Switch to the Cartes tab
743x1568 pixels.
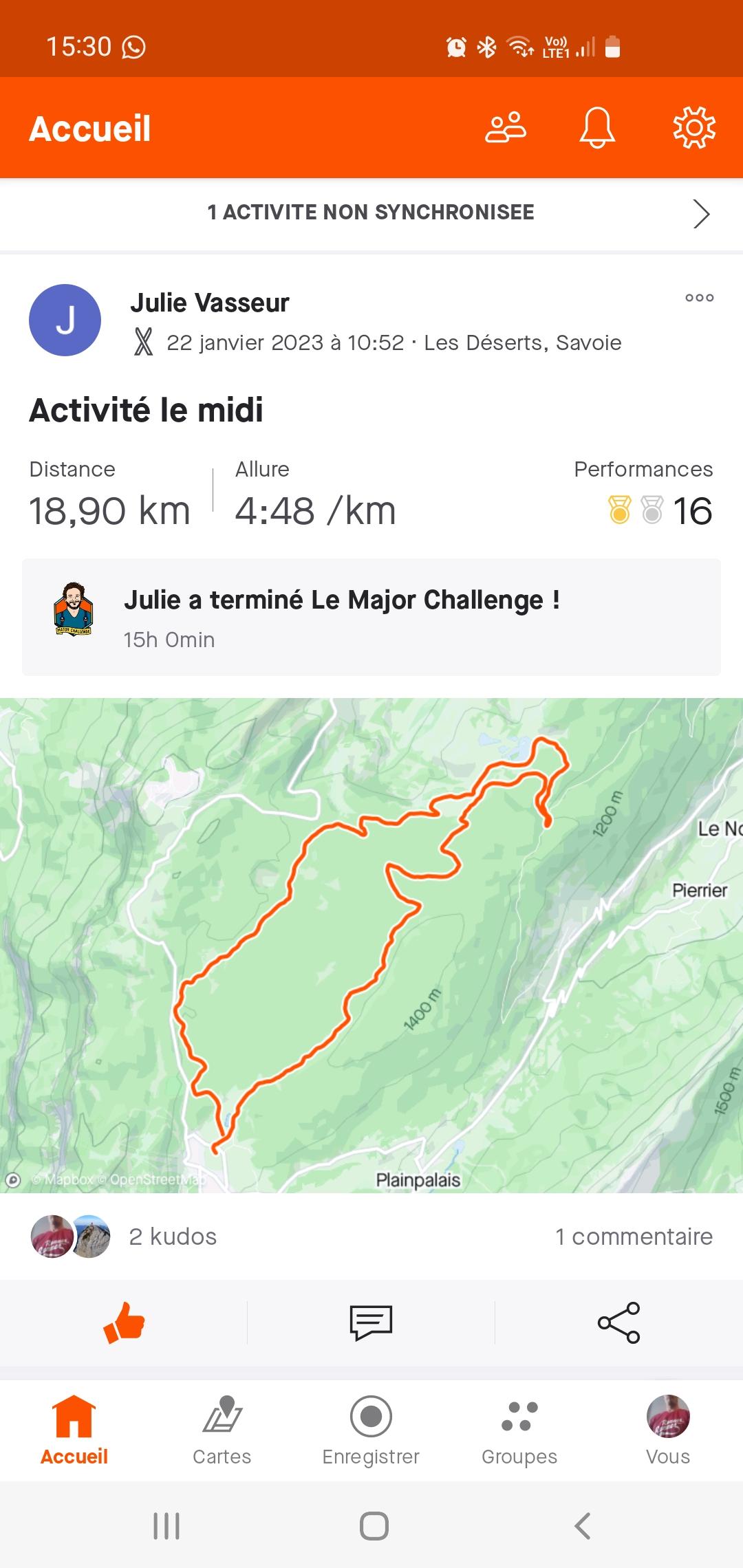click(x=222, y=1429)
